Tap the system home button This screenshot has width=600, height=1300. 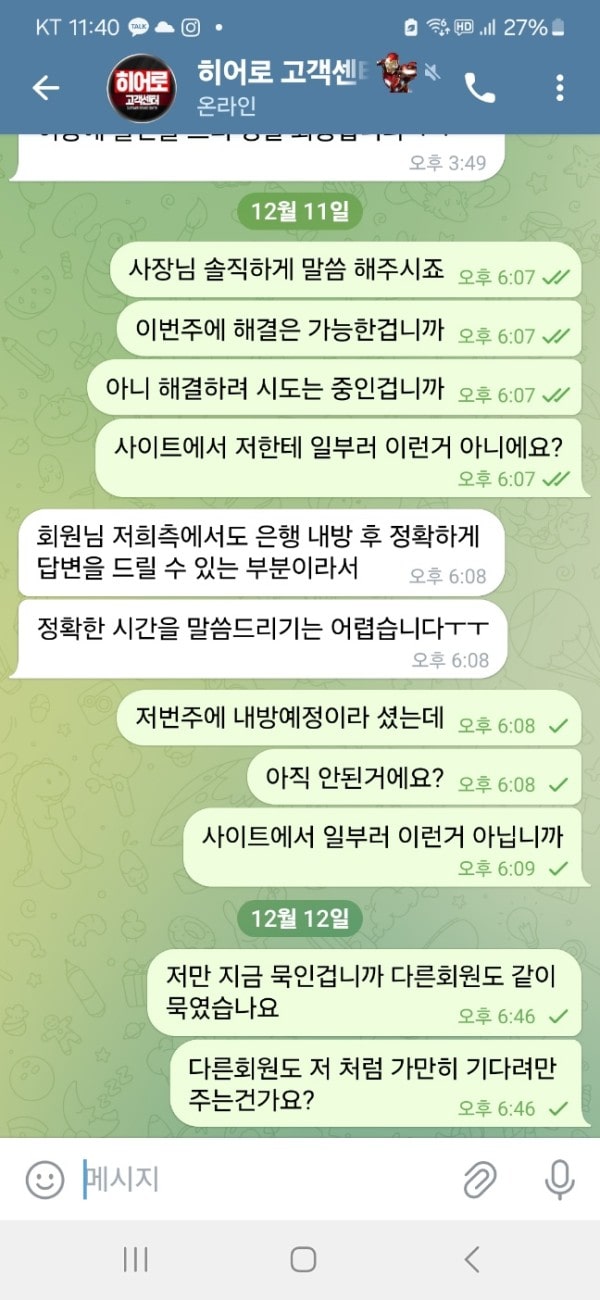303,1259
